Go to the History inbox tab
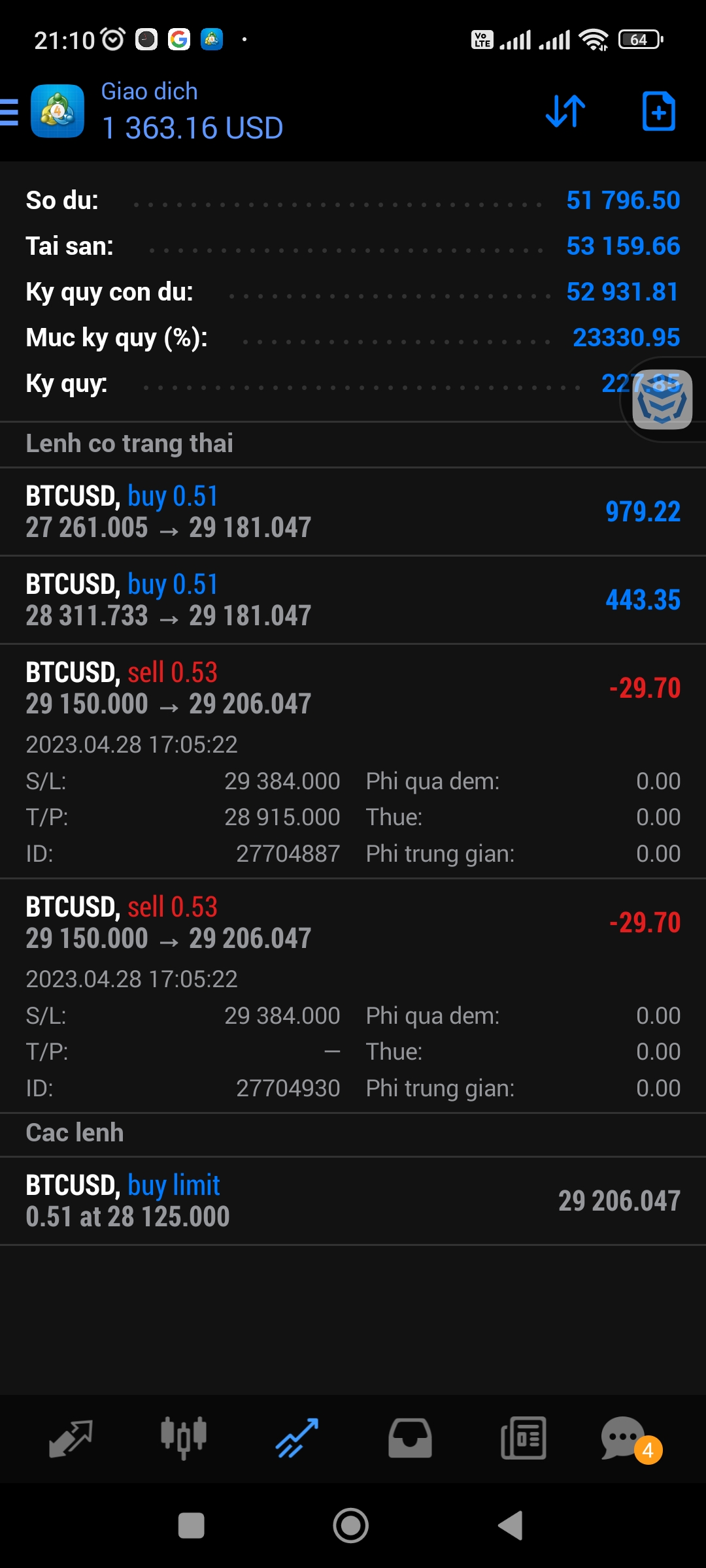706x1568 pixels. click(x=410, y=1438)
